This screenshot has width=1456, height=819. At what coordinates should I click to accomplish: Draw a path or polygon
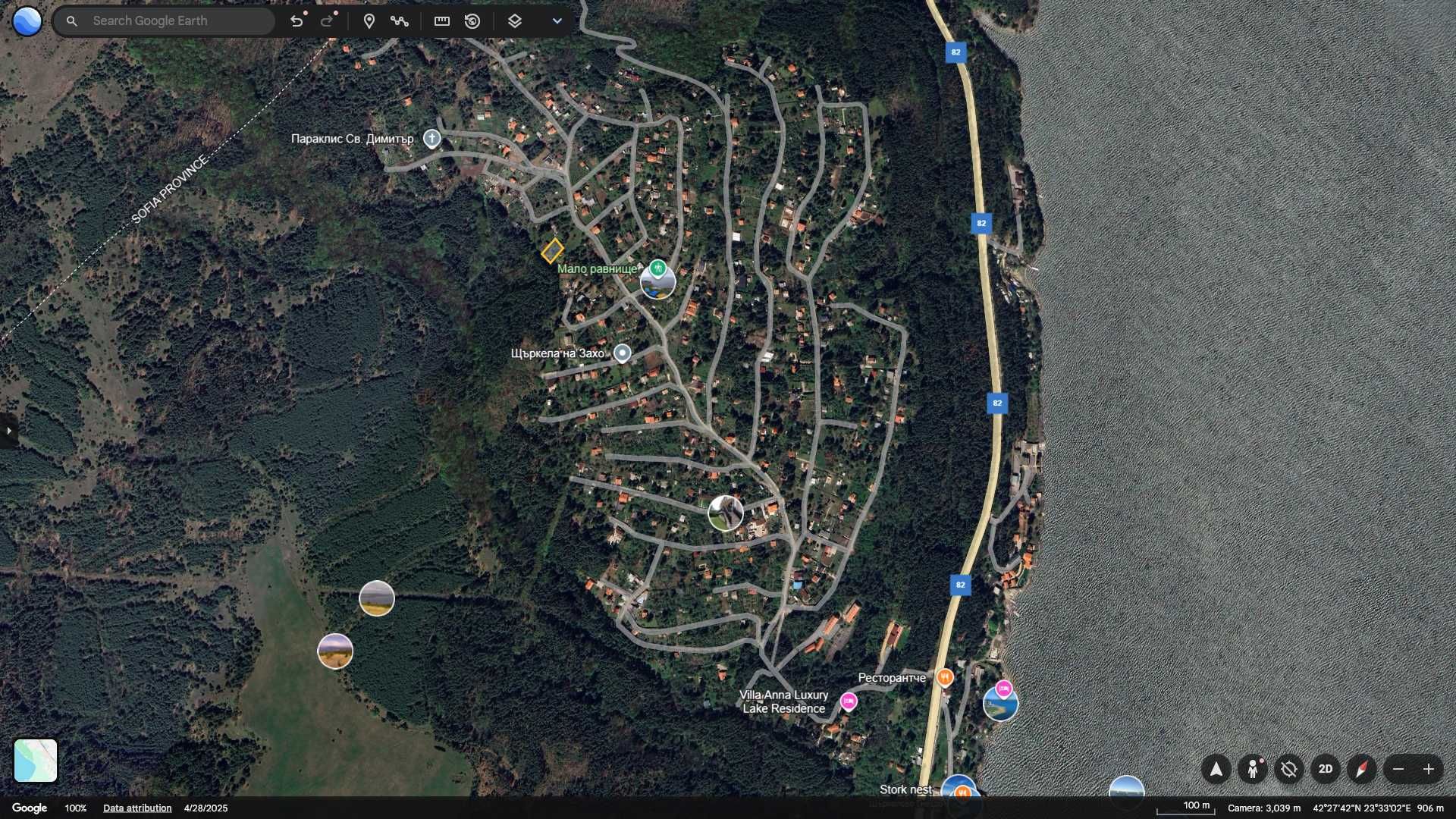click(400, 21)
